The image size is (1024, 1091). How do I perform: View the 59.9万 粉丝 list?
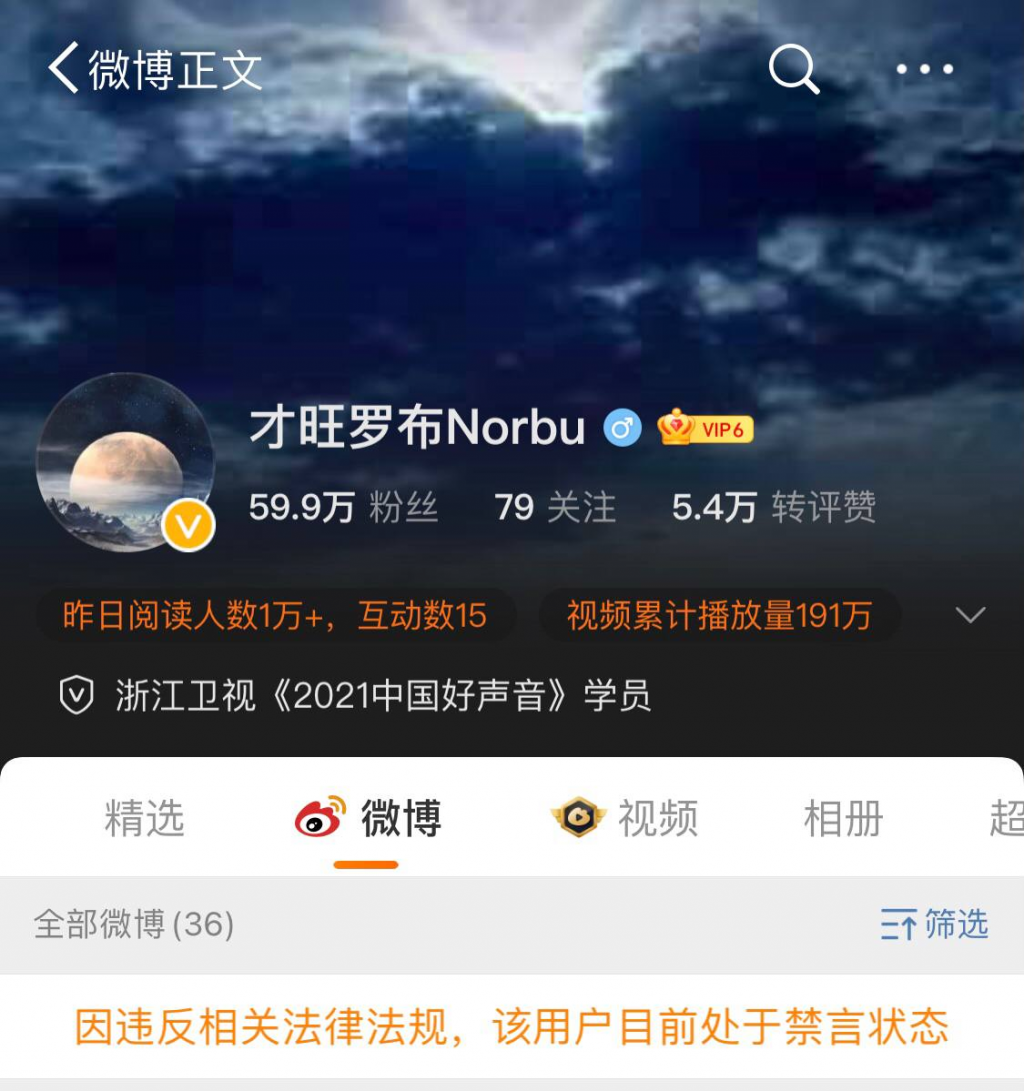click(343, 508)
